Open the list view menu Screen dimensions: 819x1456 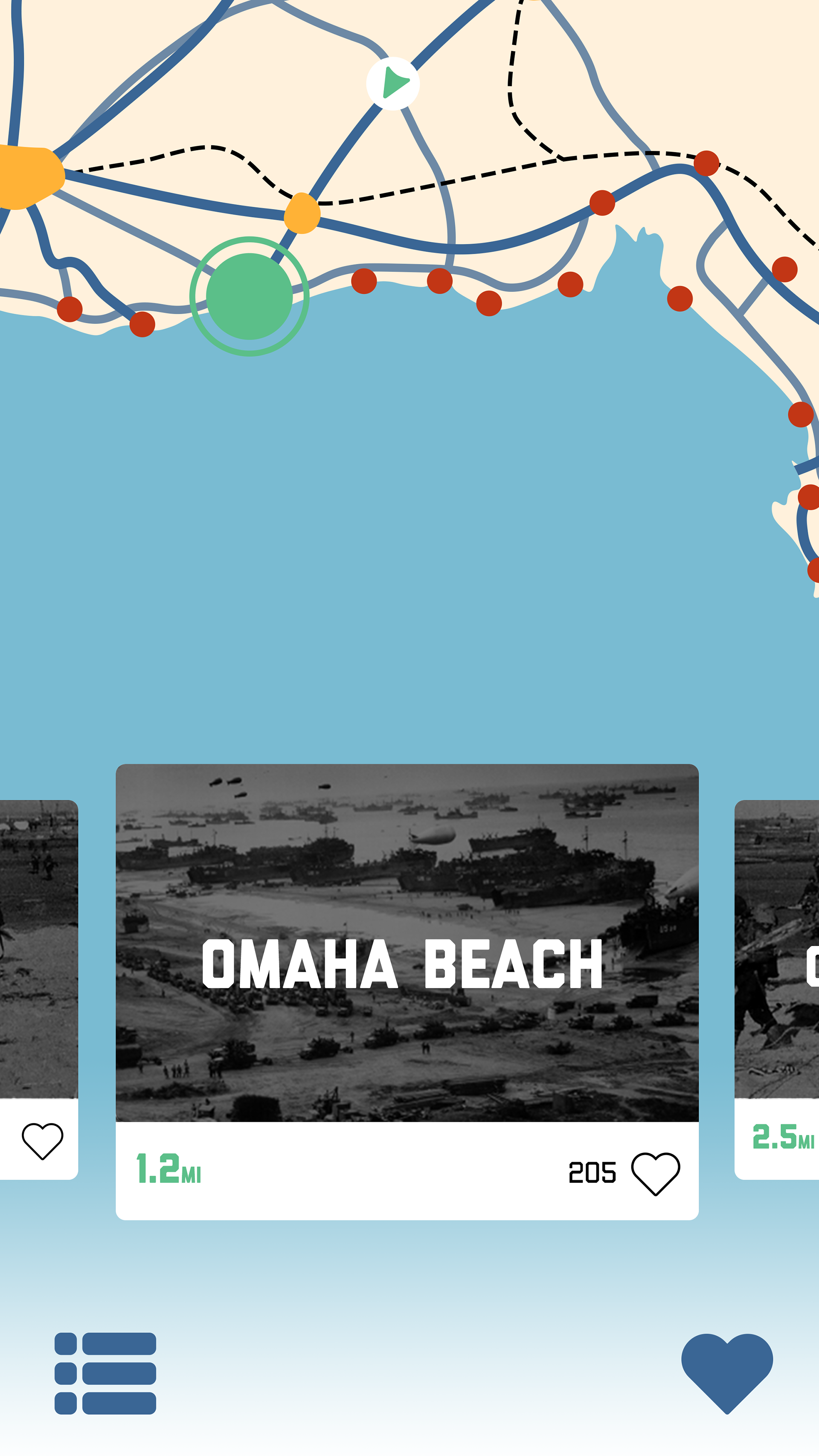click(x=105, y=1373)
